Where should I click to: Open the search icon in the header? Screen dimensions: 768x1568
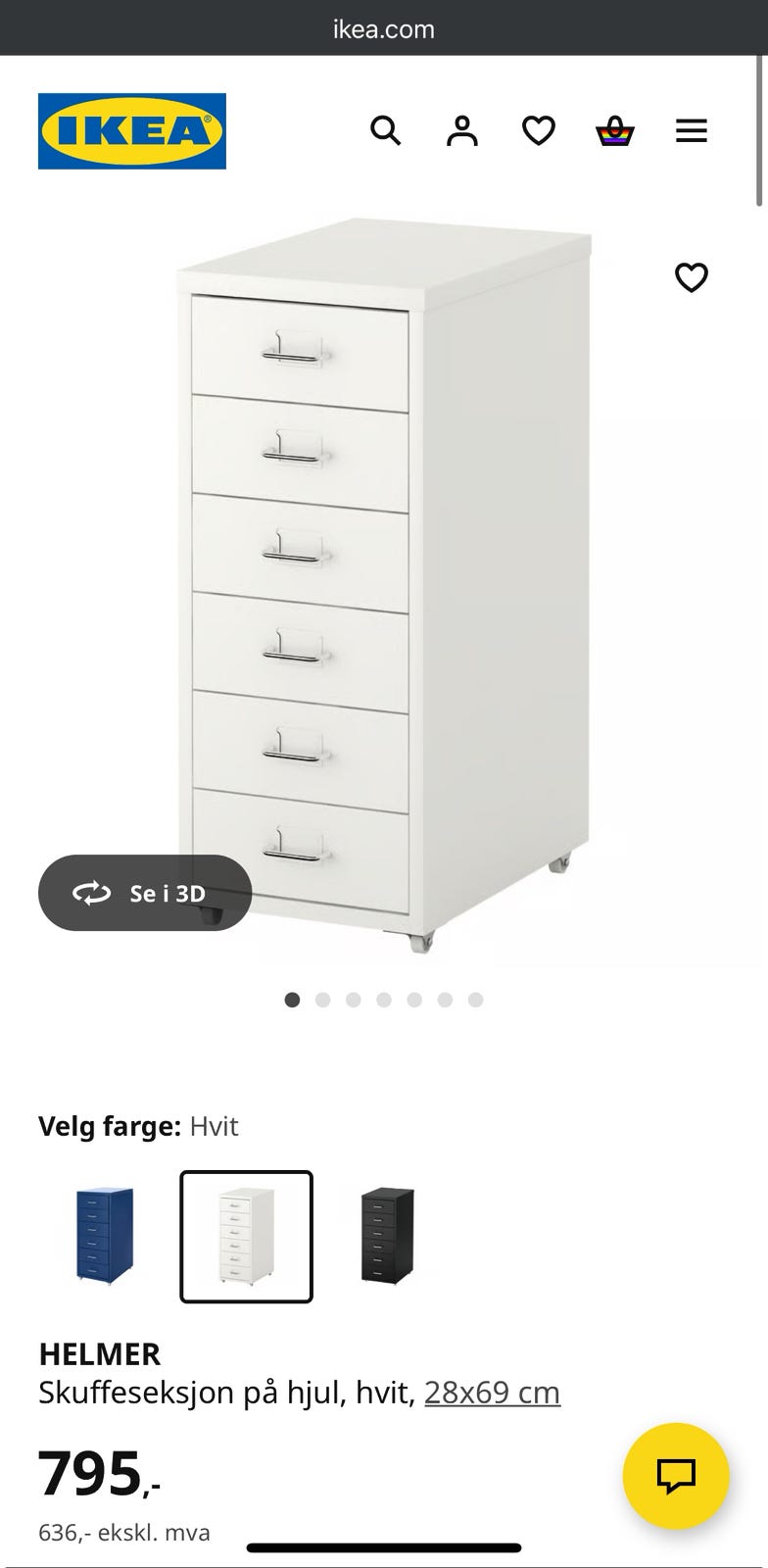point(385,130)
